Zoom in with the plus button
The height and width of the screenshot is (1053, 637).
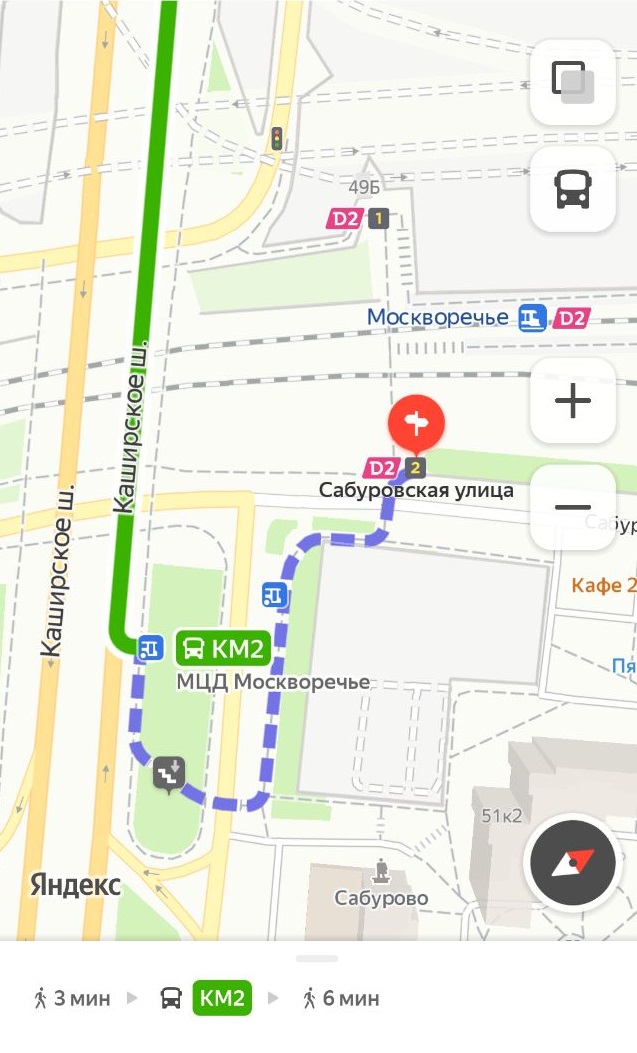(x=573, y=401)
